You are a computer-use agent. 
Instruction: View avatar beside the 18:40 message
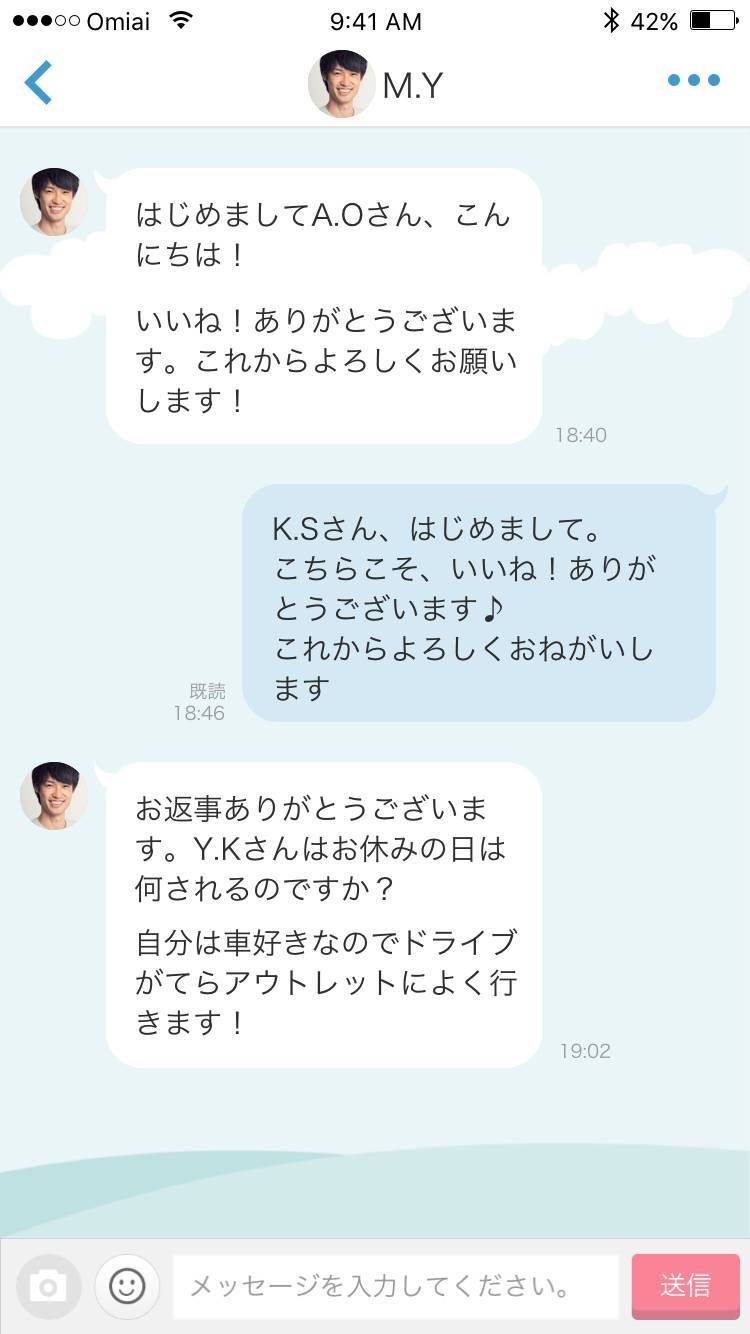(x=53, y=201)
